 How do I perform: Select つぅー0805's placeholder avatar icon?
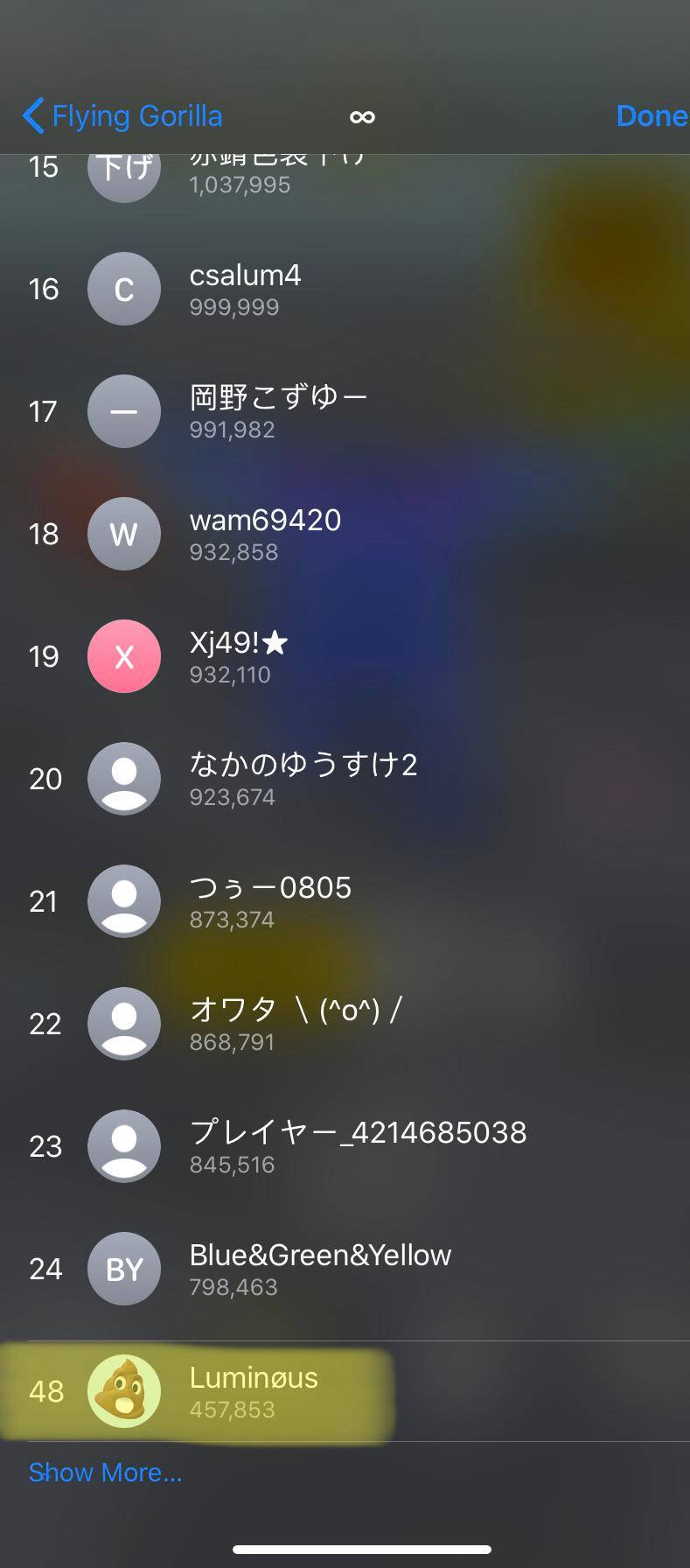click(124, 901)
